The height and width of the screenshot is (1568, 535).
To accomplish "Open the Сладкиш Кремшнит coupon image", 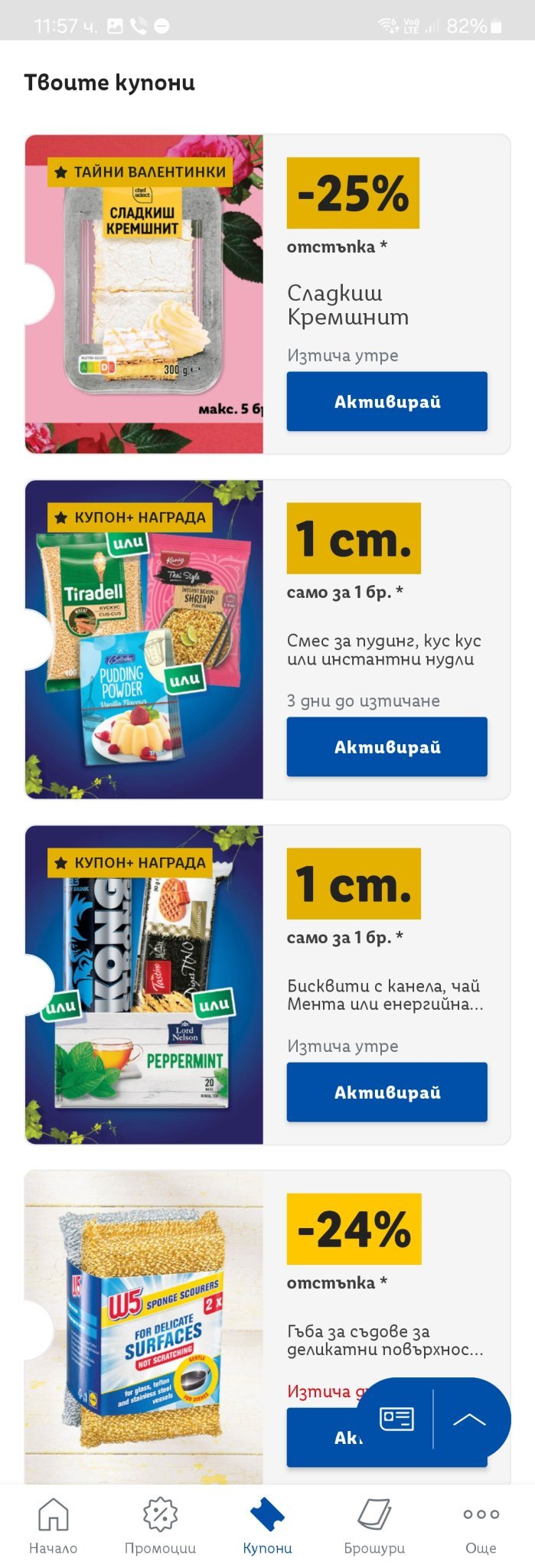I will click(x=145, y=295).
